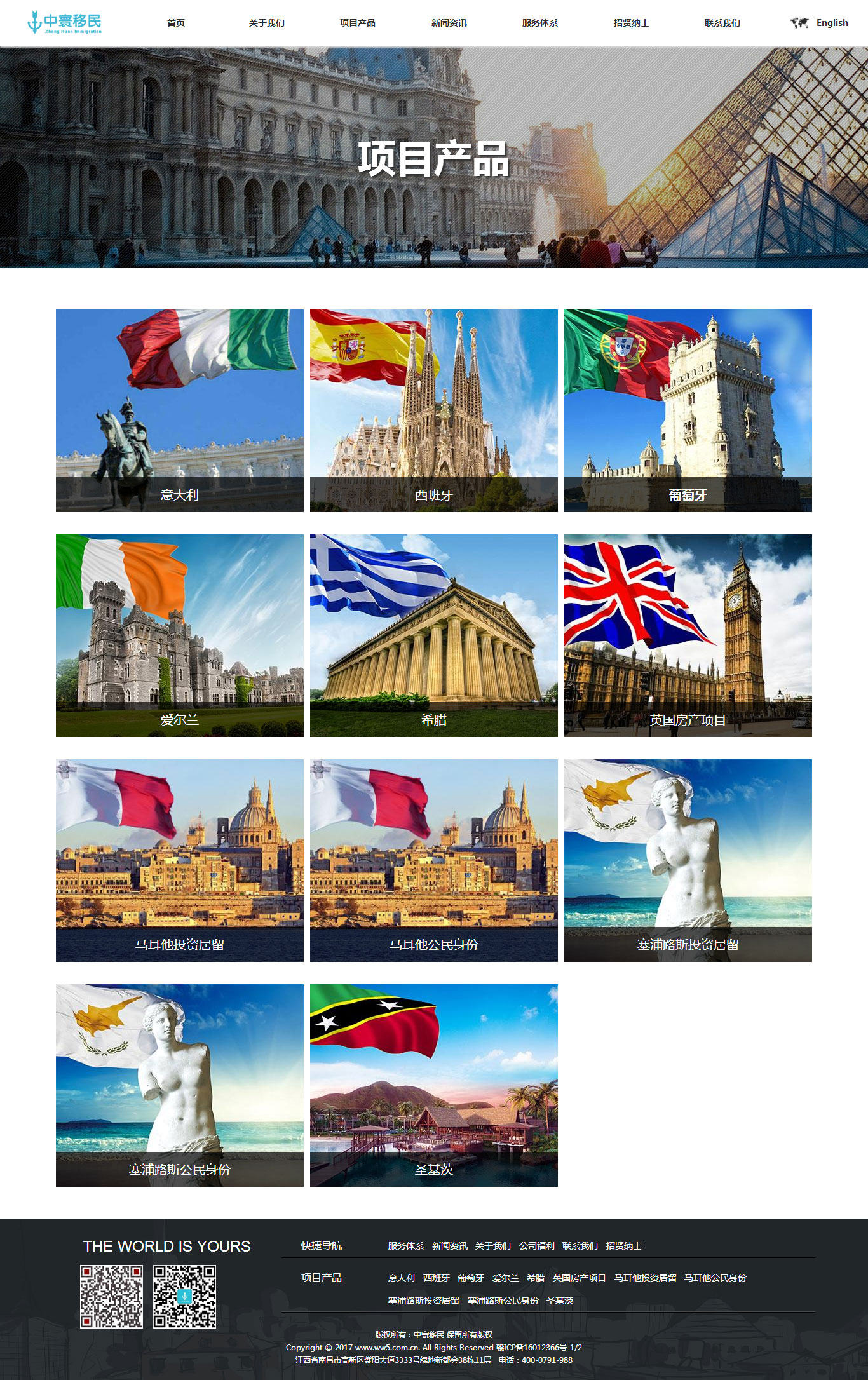Screen dimensions: 868x1380
Task: Open the 英国房产项目 card
Action: (x=688, y=635)
